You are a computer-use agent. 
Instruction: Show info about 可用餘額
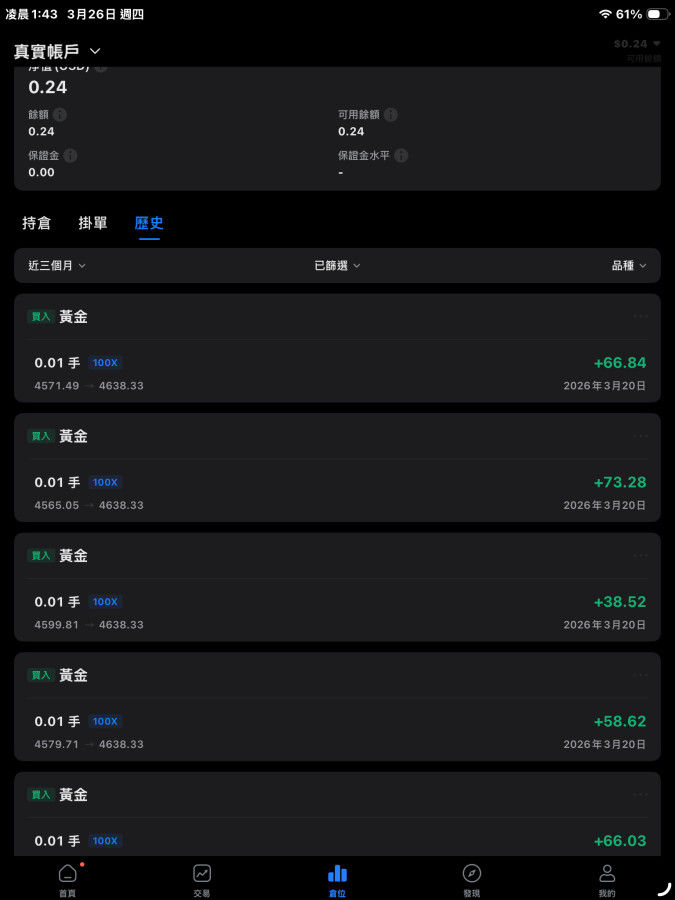coord(391,115)
